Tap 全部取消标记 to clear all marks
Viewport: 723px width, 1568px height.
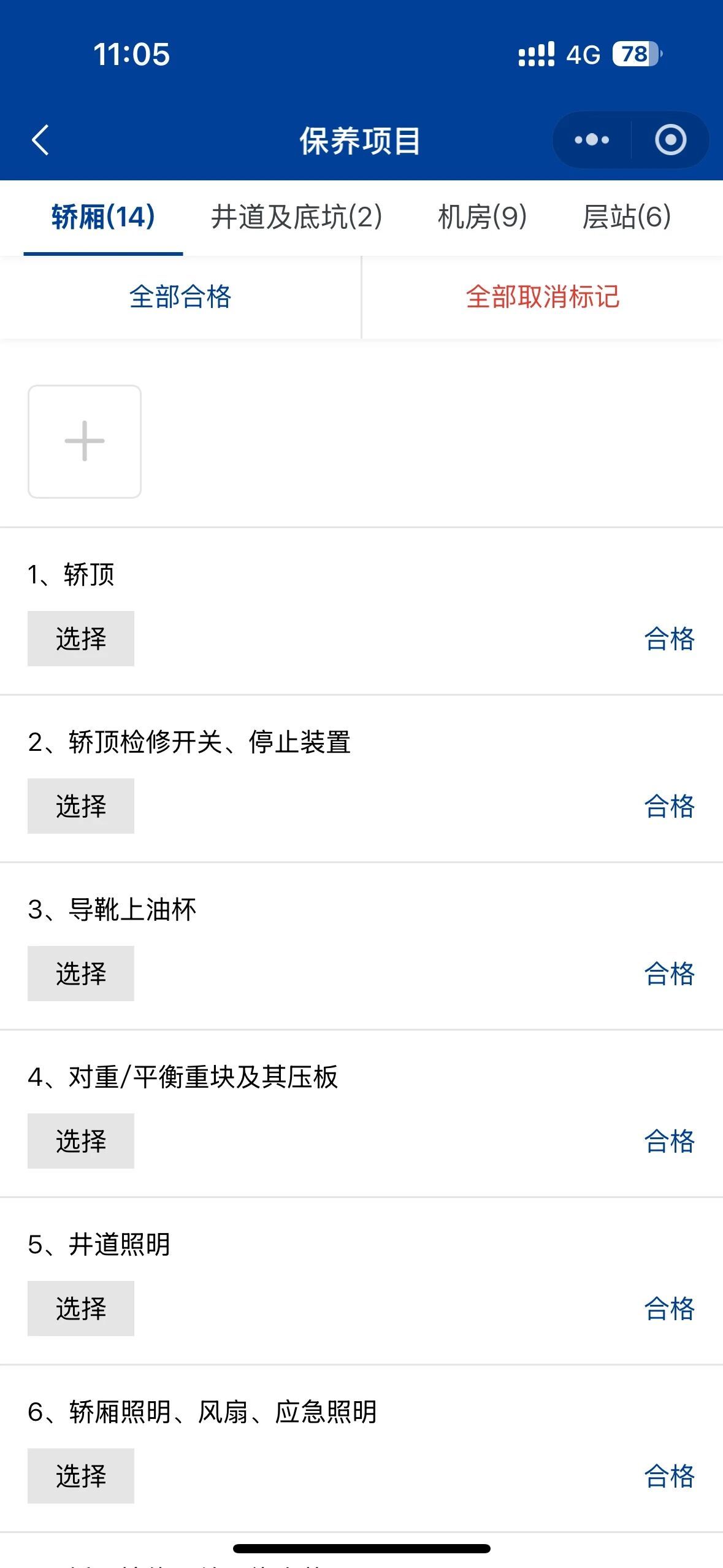[x=543, y=297]
